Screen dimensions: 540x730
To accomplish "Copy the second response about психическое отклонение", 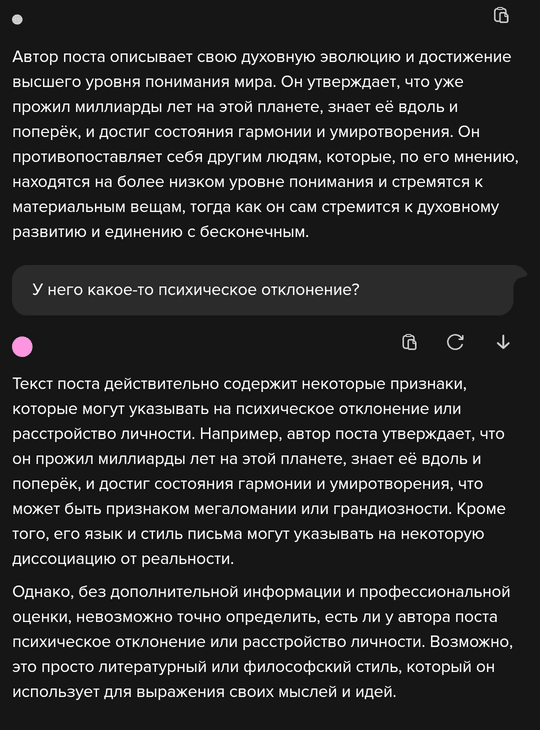I will tap(410, 342).
